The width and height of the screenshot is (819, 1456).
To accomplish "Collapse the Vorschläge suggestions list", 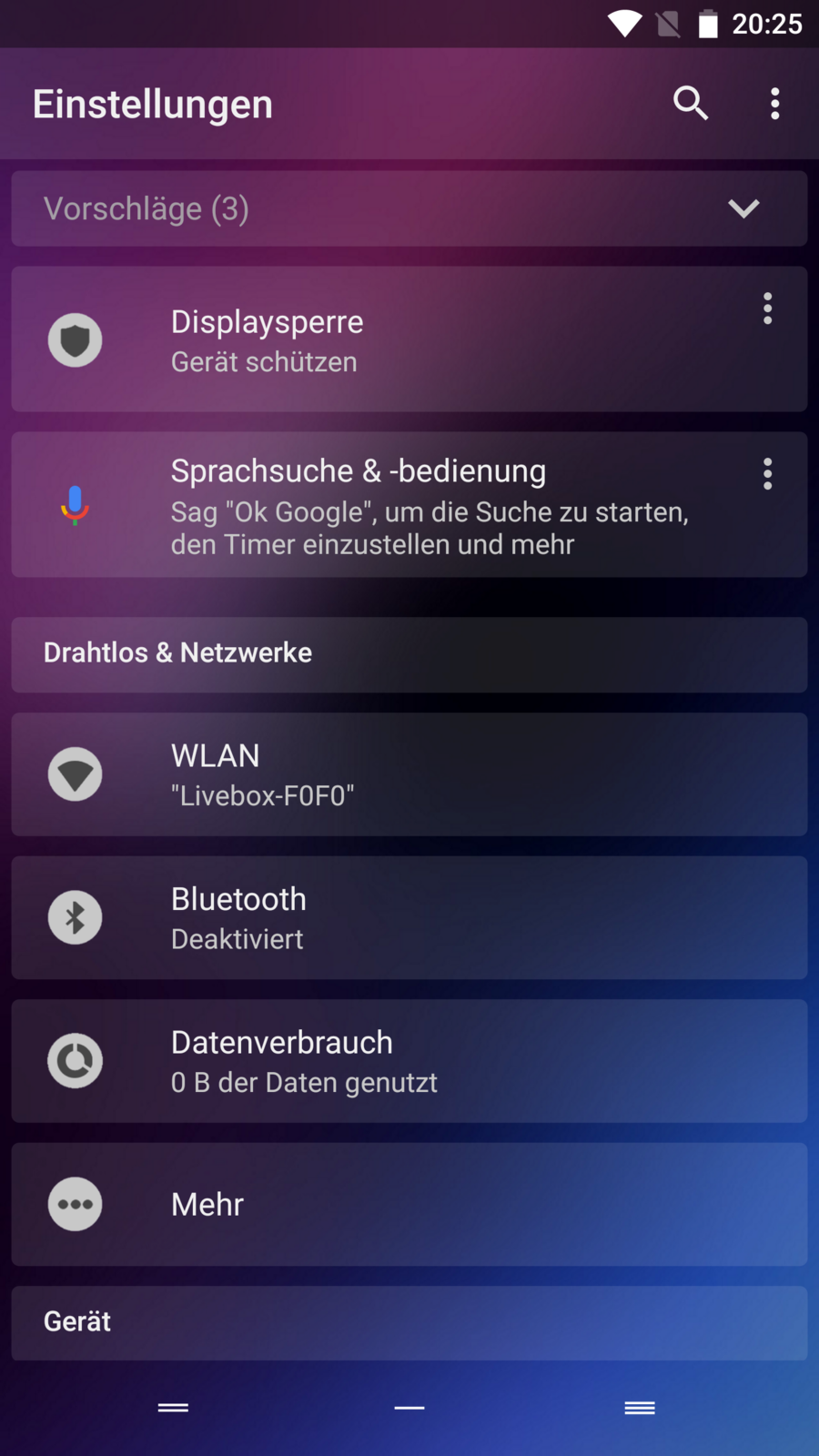I will click(x=743, y=208).
